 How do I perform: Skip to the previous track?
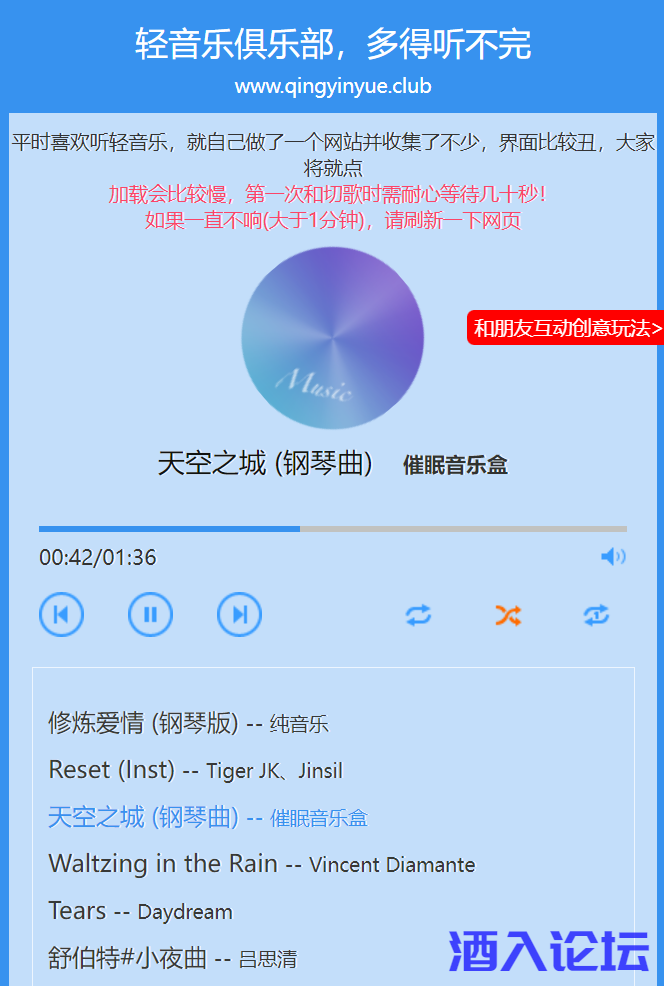(61, 614)
